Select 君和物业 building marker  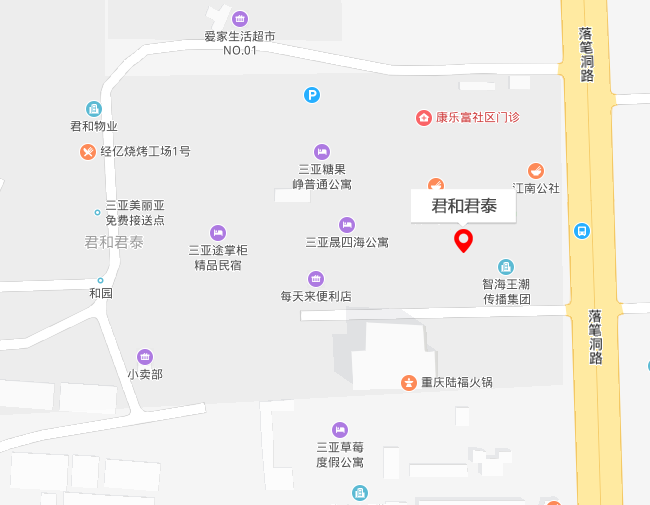(93, 108)
